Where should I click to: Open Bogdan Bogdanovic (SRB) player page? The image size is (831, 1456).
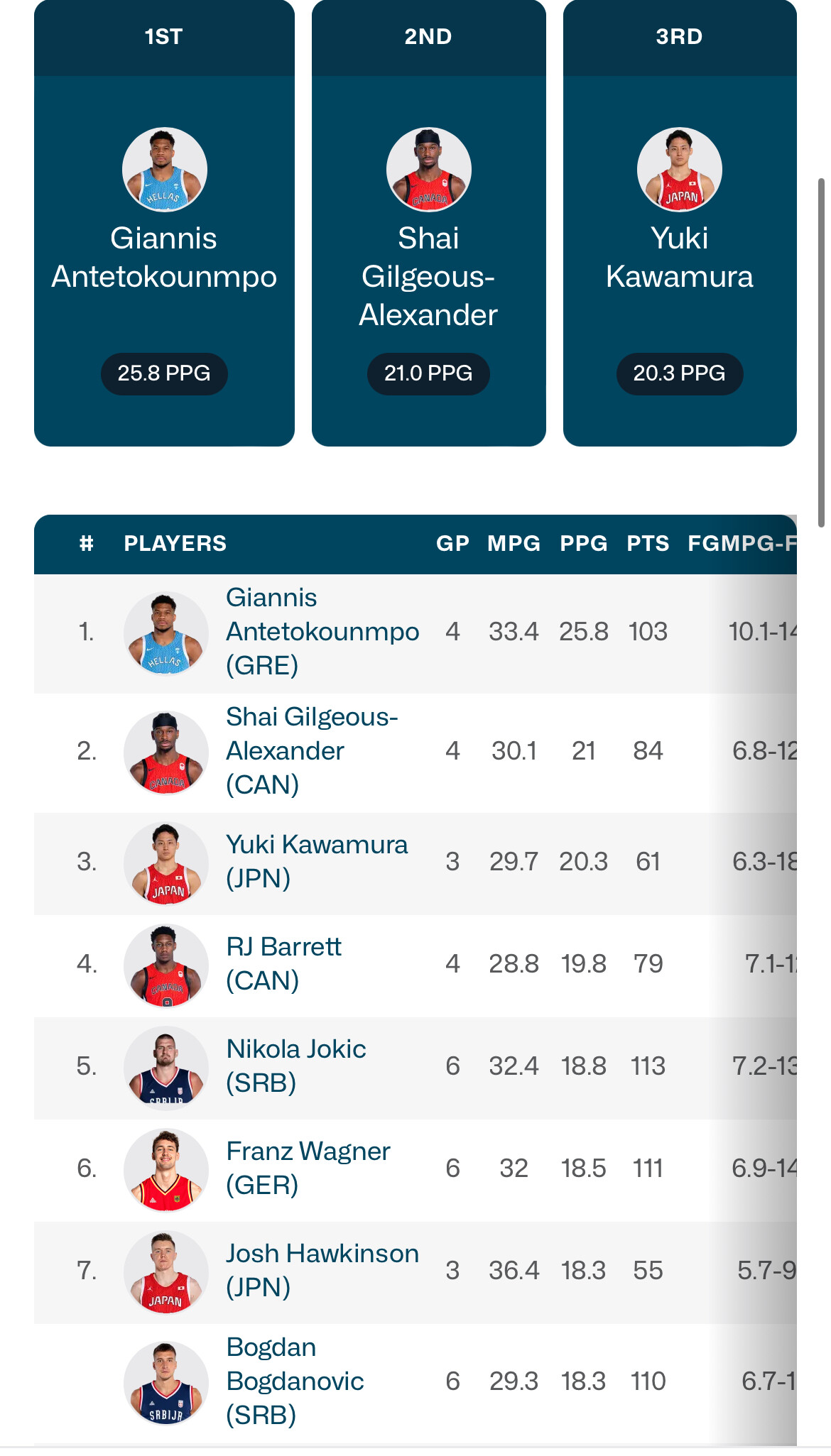pos(295,1381)
